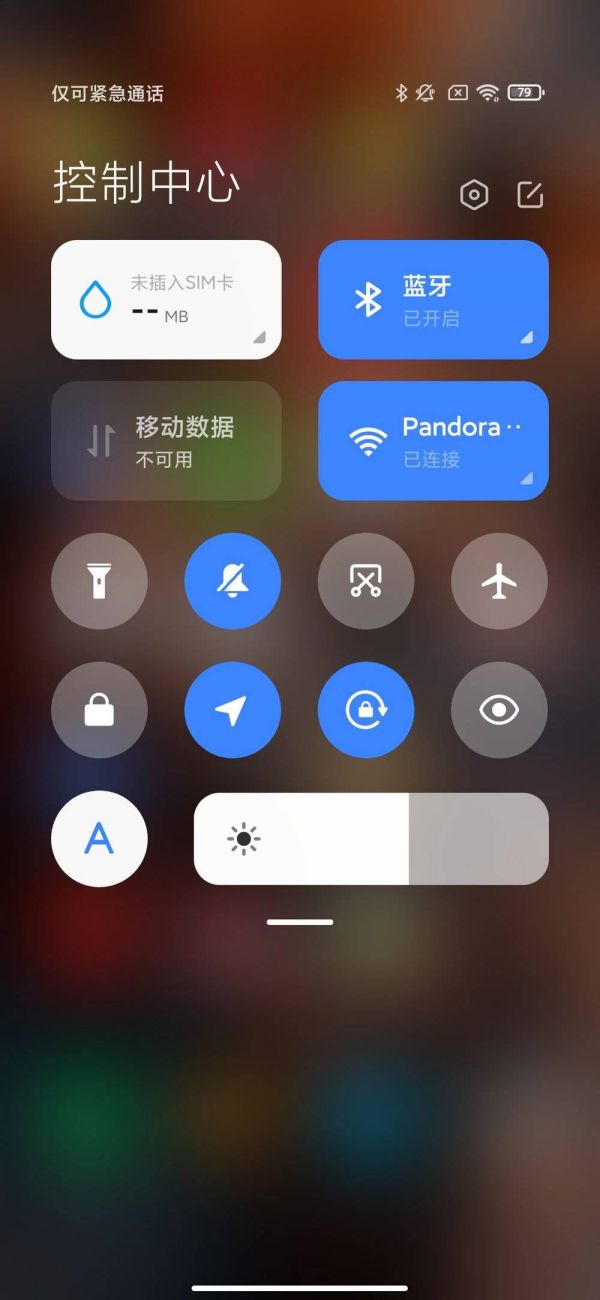Enable airplane mode
Viewport: 600px width, 1300px height.
pos(499,581)
